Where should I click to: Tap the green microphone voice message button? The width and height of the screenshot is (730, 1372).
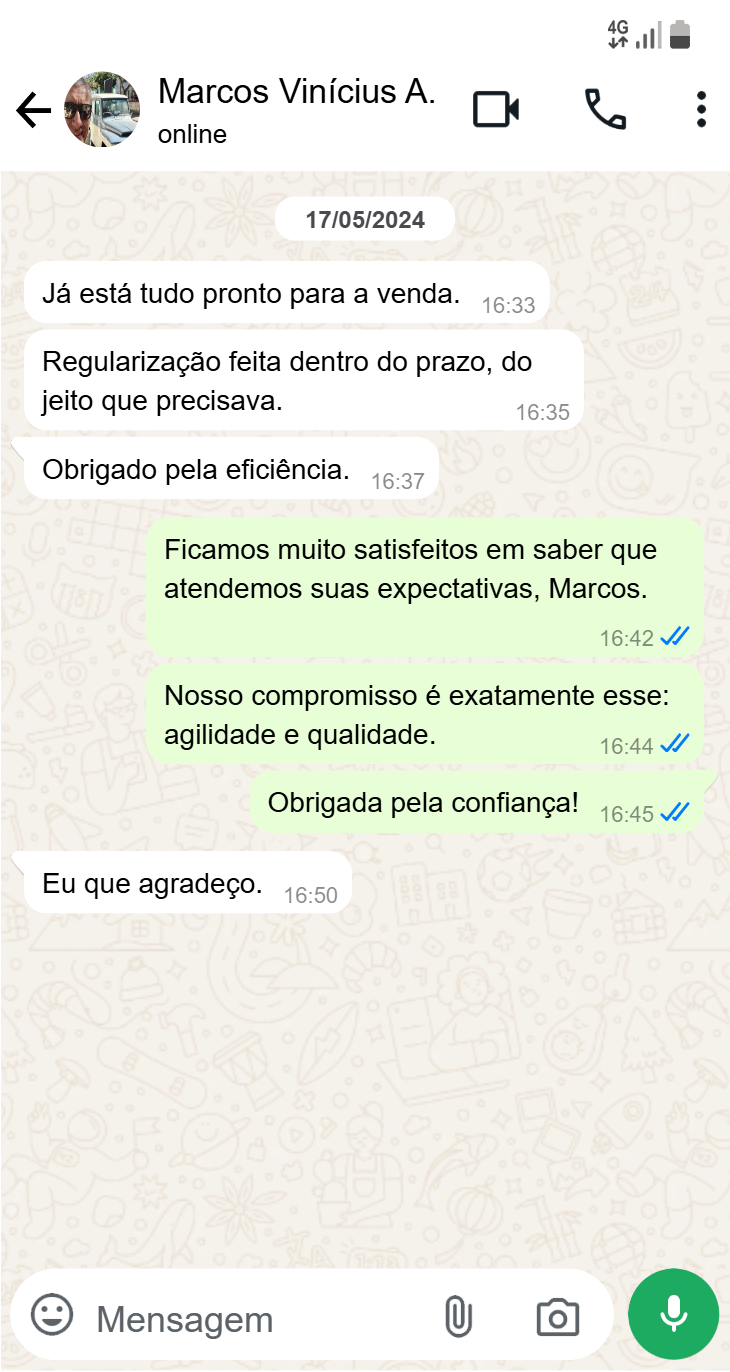coord(673,1314)
